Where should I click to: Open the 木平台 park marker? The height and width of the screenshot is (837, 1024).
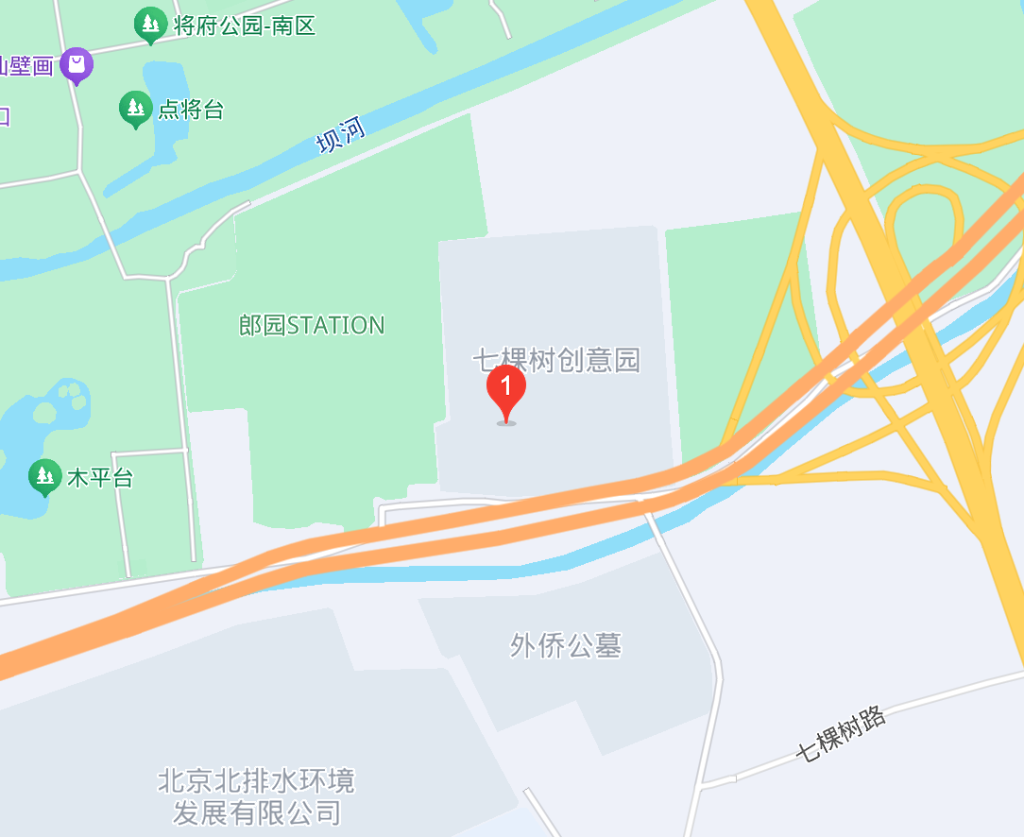point(44,477)
